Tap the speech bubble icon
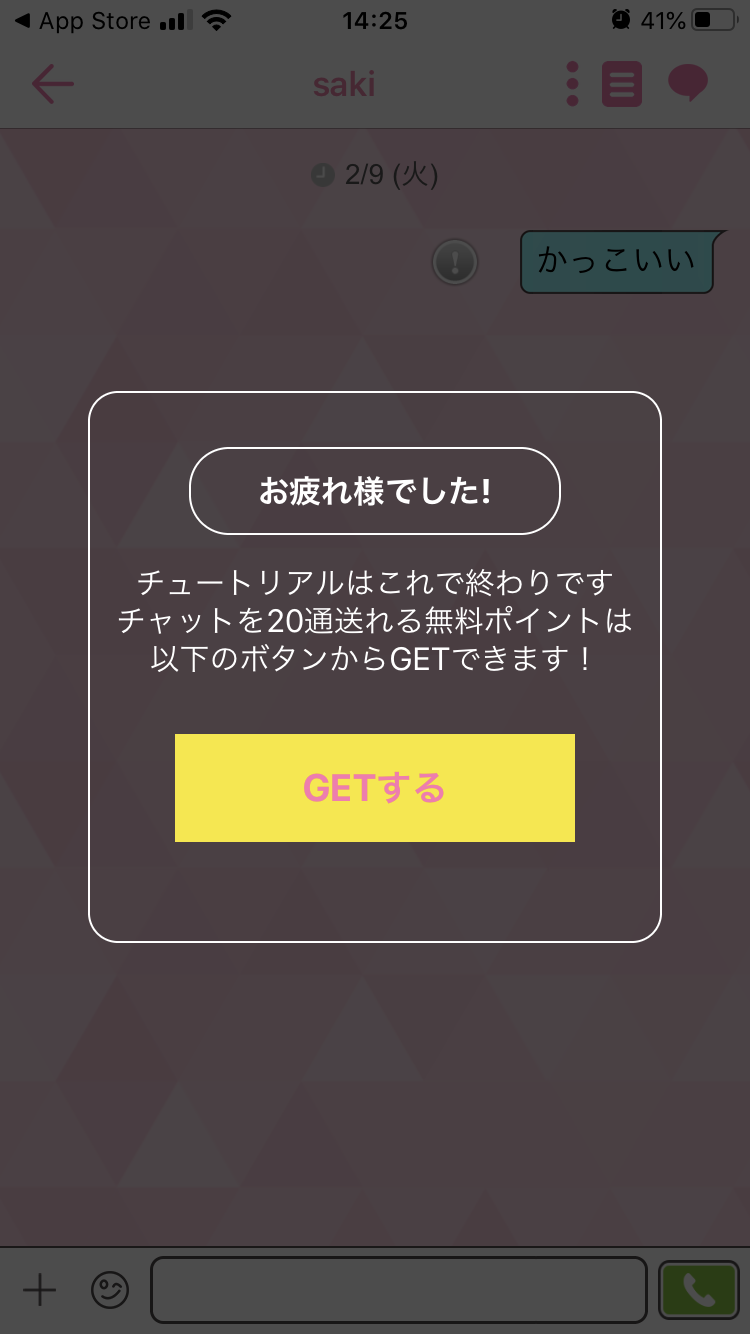The image size is (750, 1334). tap(688, 84)
